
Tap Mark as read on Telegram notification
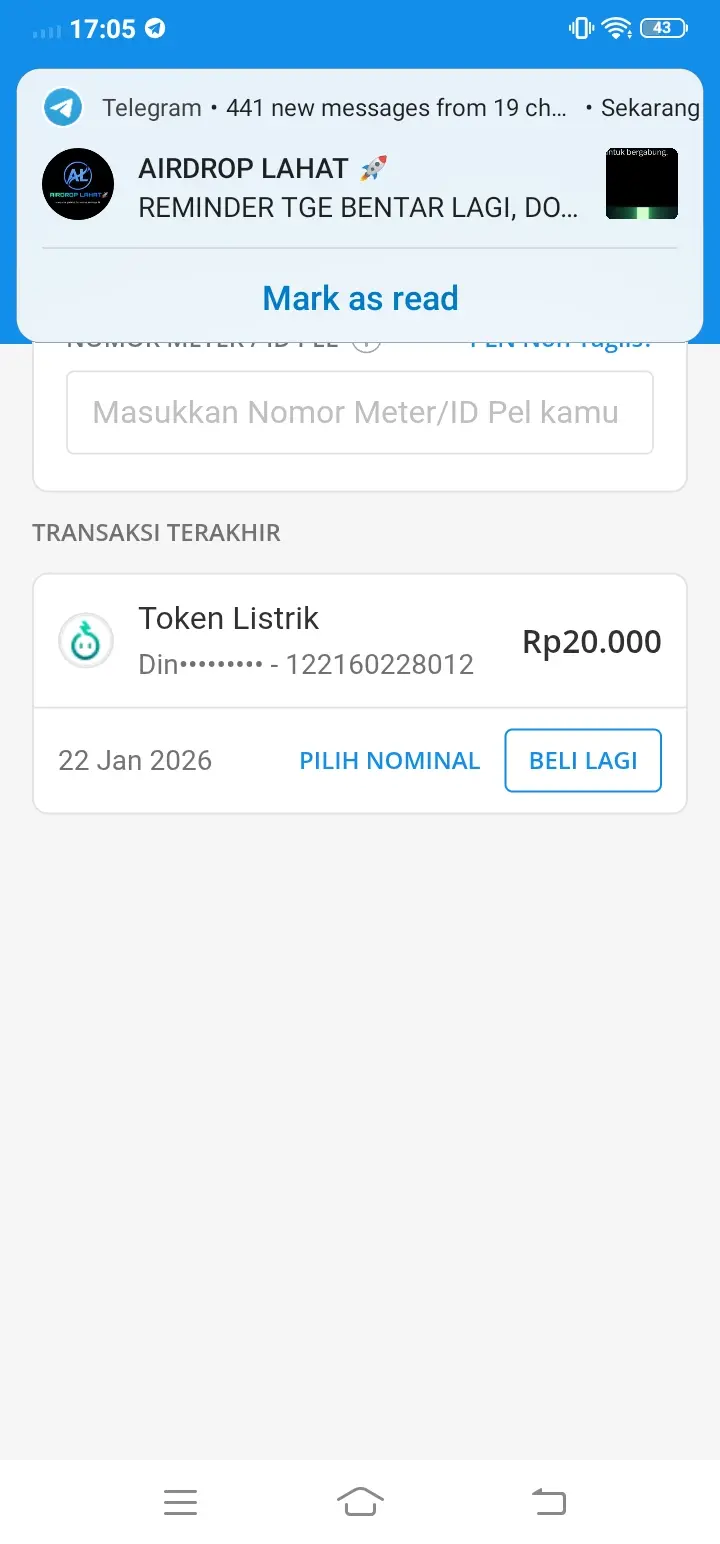(360, 298)
